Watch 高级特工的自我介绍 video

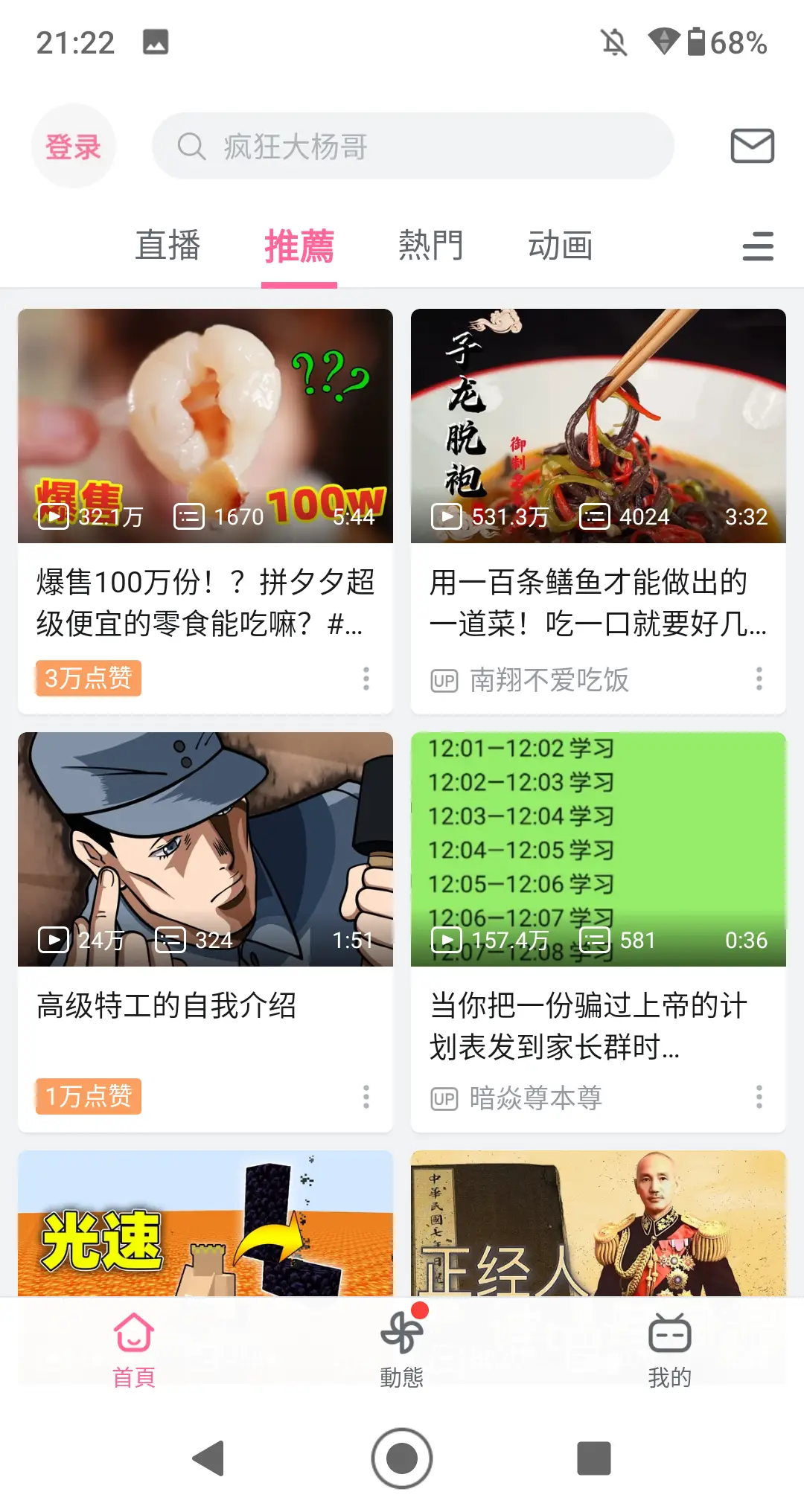205,849
